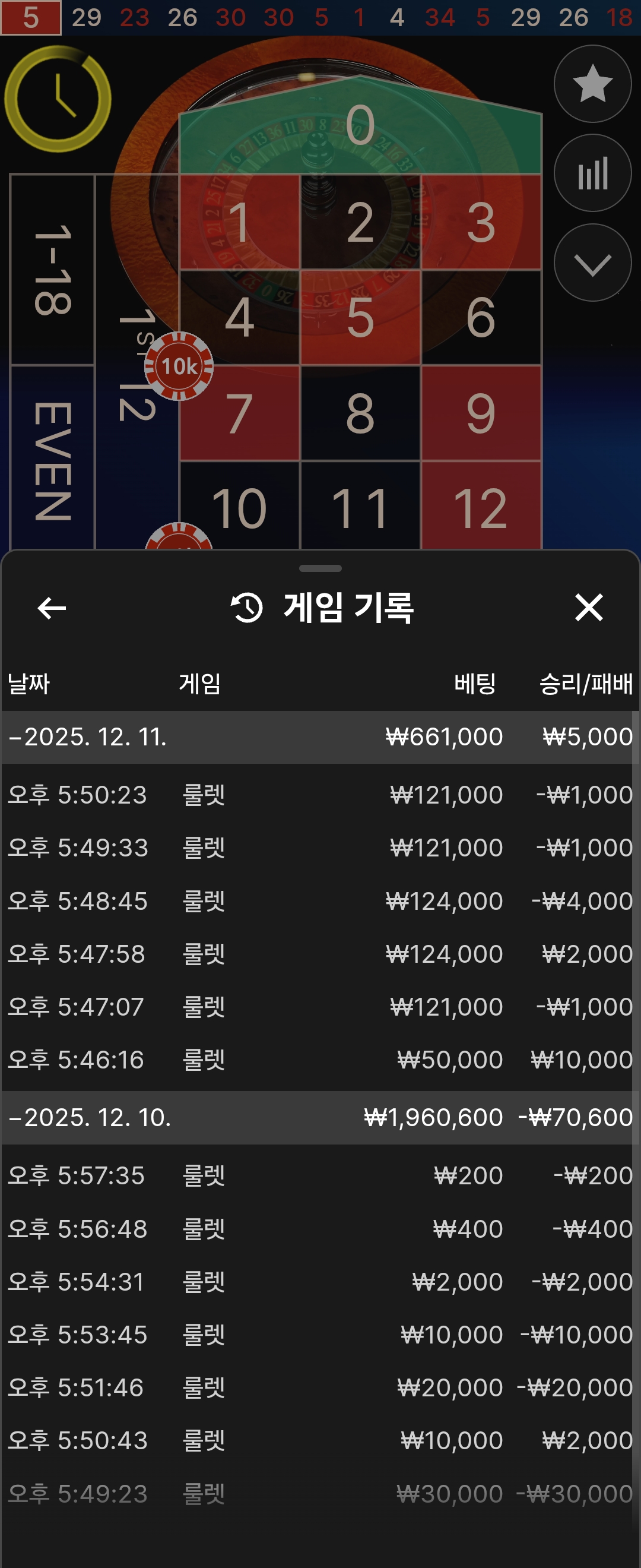Open the statistics bar chart button

pos(592,173)
